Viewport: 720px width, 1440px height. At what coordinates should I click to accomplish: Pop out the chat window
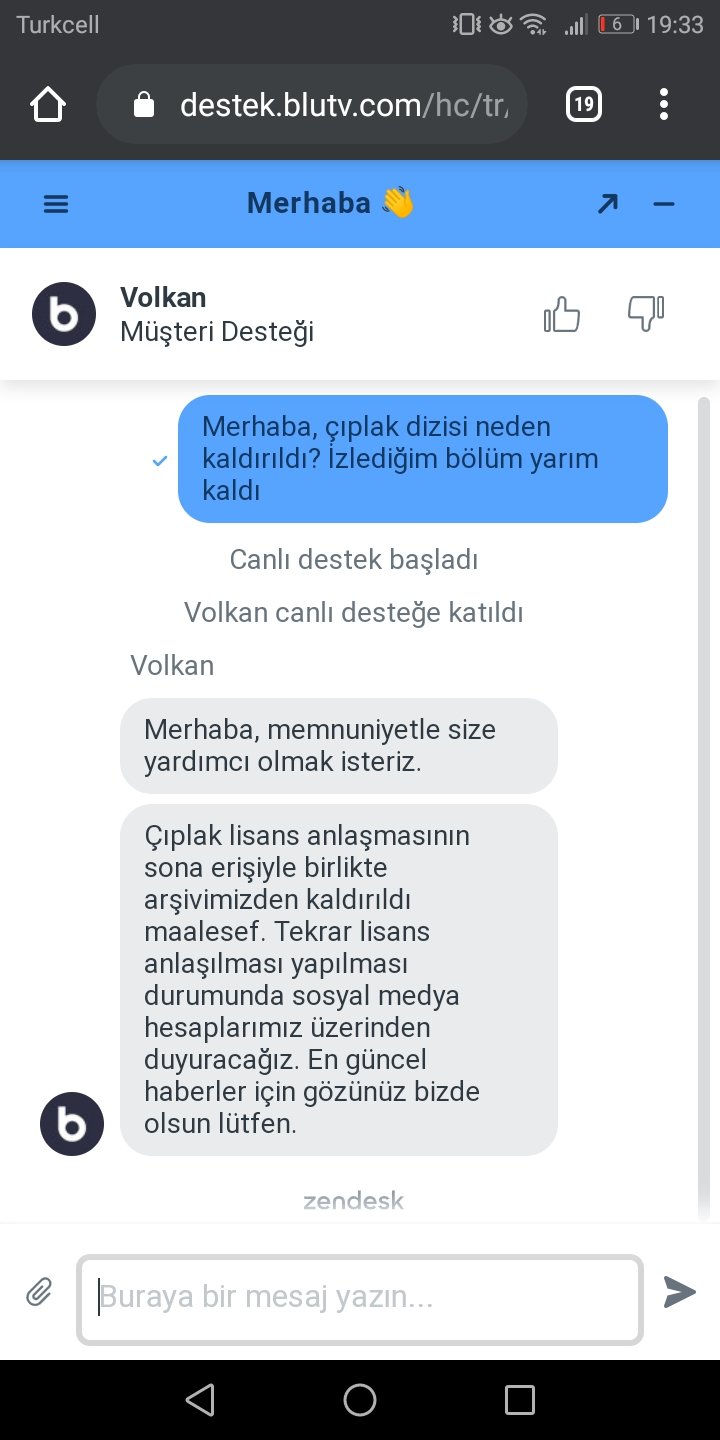tap(607, 204)
